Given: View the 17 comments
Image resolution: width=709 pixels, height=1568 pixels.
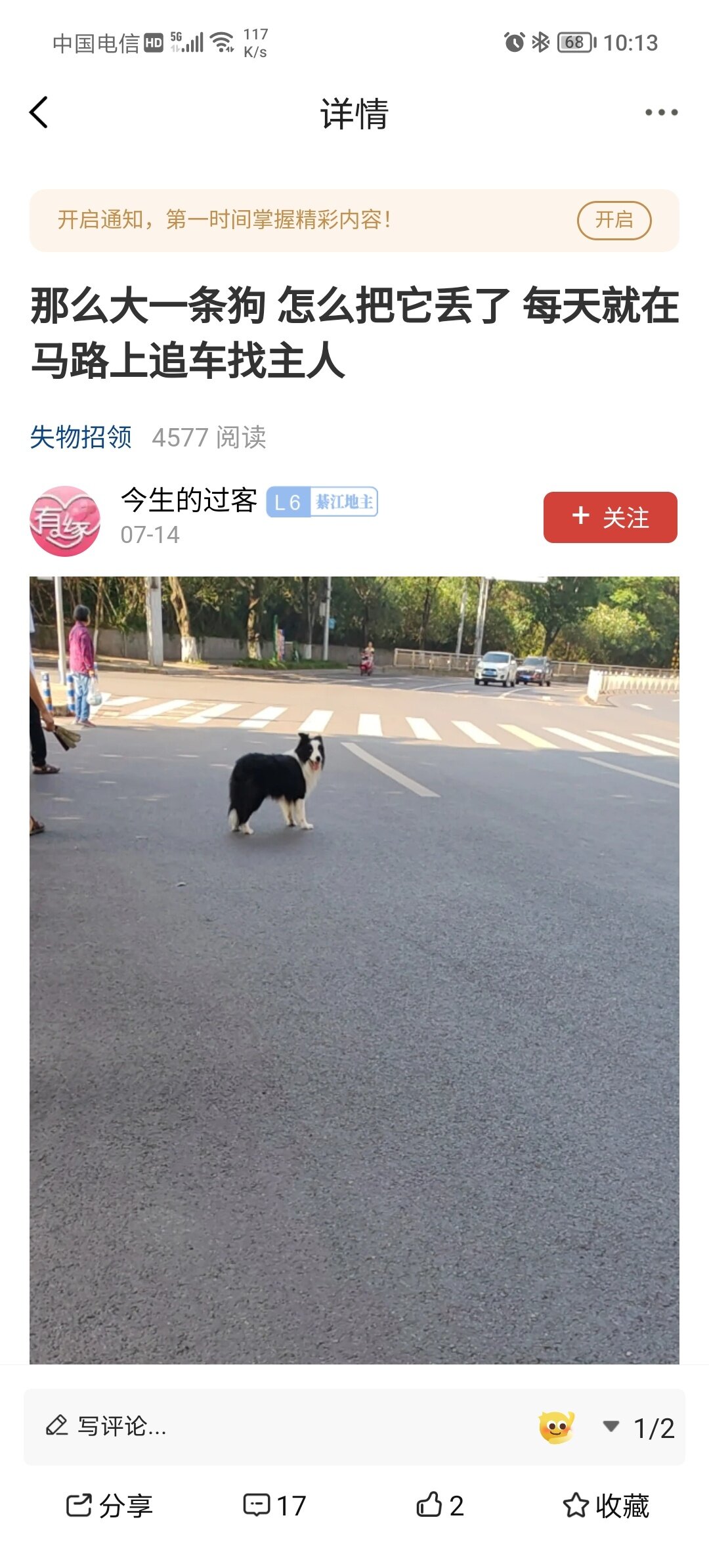Looking at the screenshot, I should 274,1506.
